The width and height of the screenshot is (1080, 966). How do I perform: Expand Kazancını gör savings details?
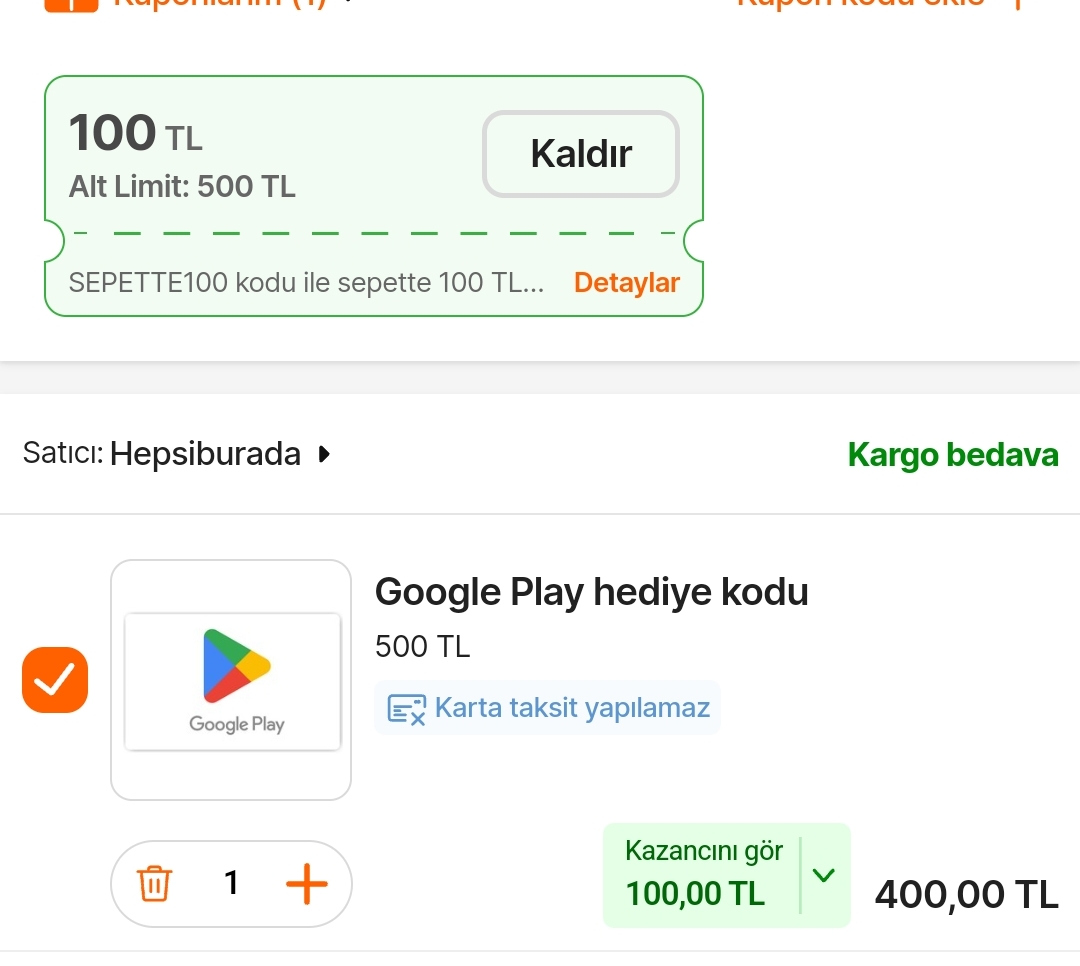[823, 876]
